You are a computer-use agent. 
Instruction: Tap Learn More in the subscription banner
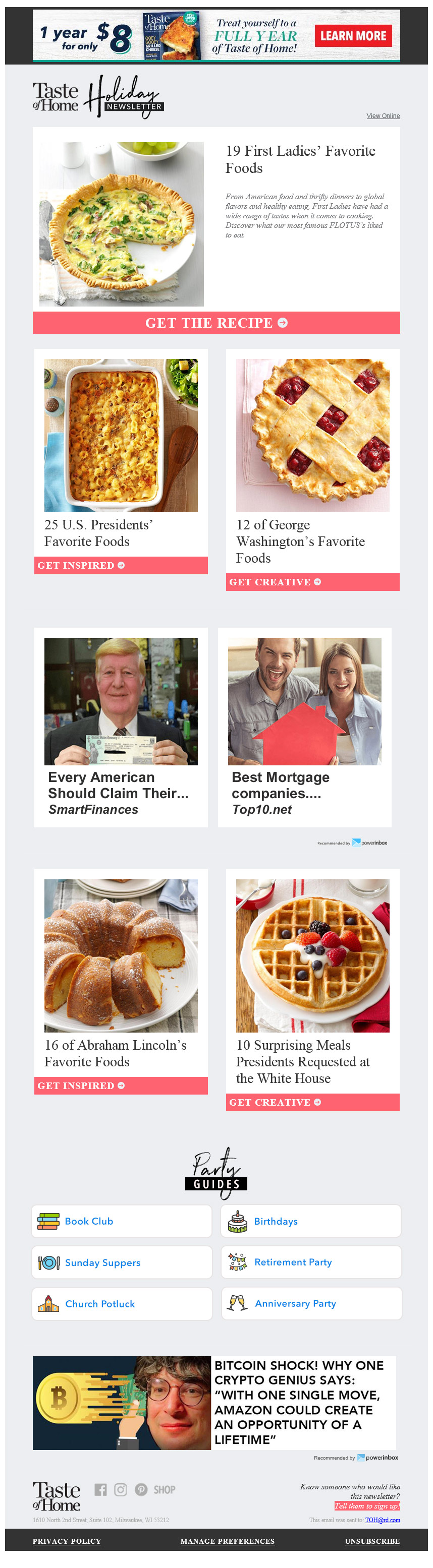point(353,35)
